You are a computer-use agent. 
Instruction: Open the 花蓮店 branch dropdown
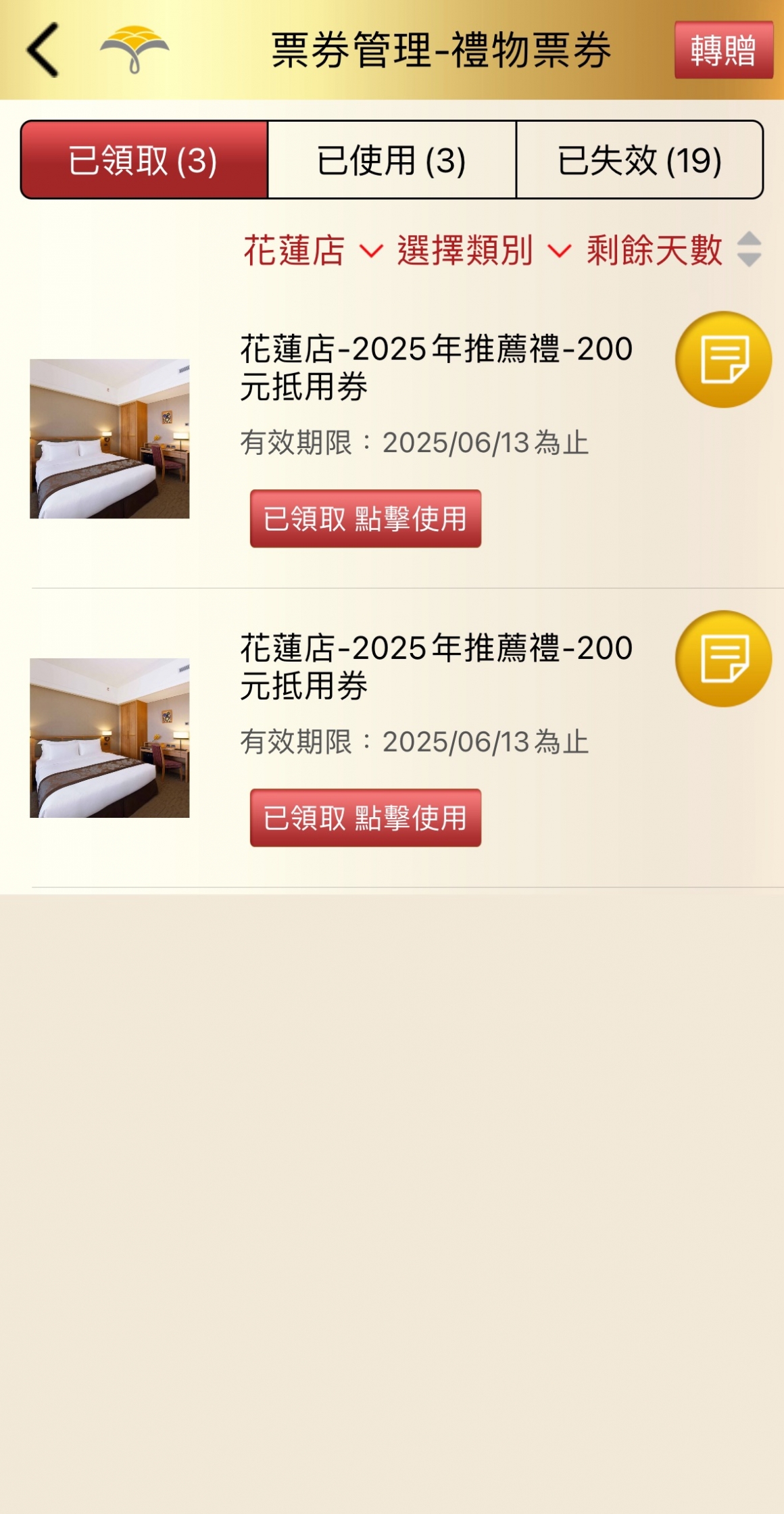pos(313,251)
